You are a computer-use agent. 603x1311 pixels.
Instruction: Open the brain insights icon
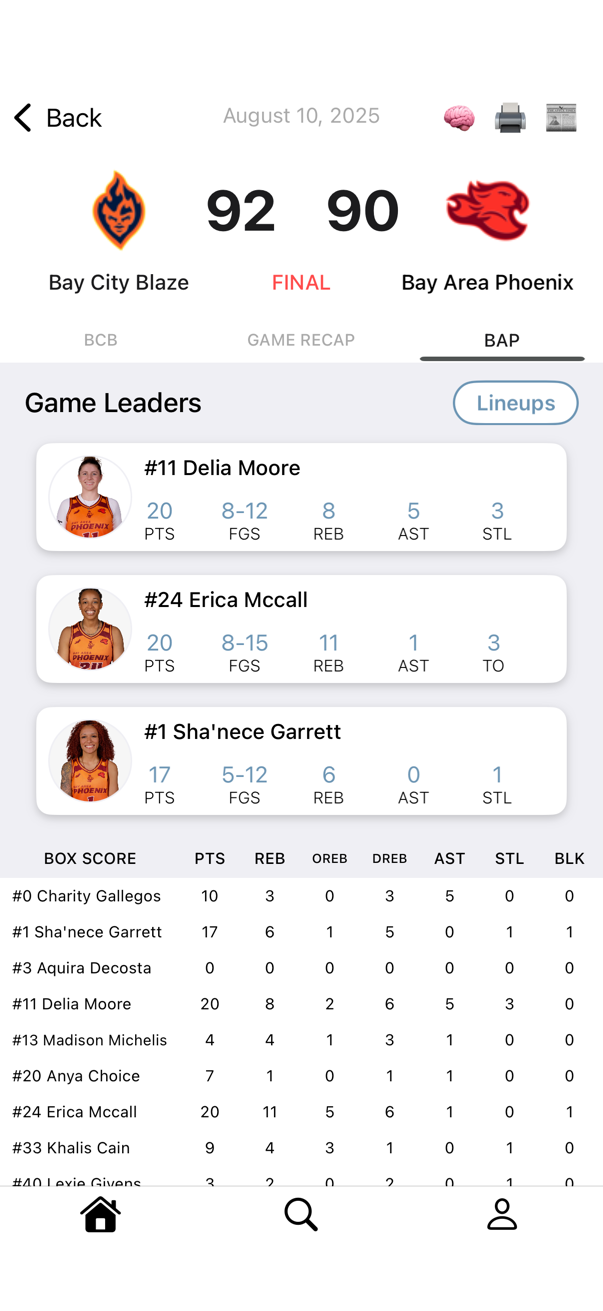(459, 118)
